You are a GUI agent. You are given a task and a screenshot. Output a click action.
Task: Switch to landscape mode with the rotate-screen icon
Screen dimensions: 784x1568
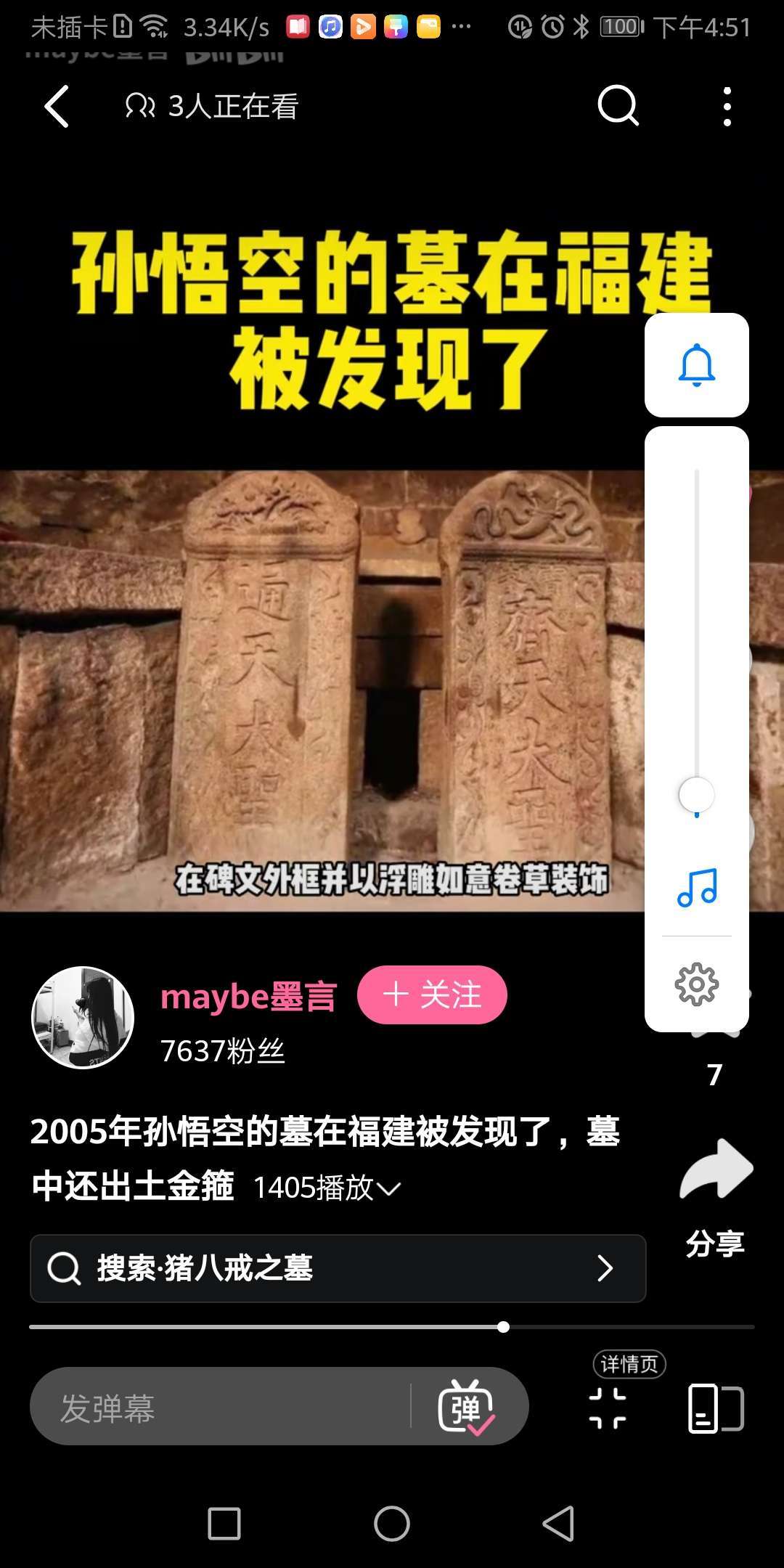[x=715, y=1408]
